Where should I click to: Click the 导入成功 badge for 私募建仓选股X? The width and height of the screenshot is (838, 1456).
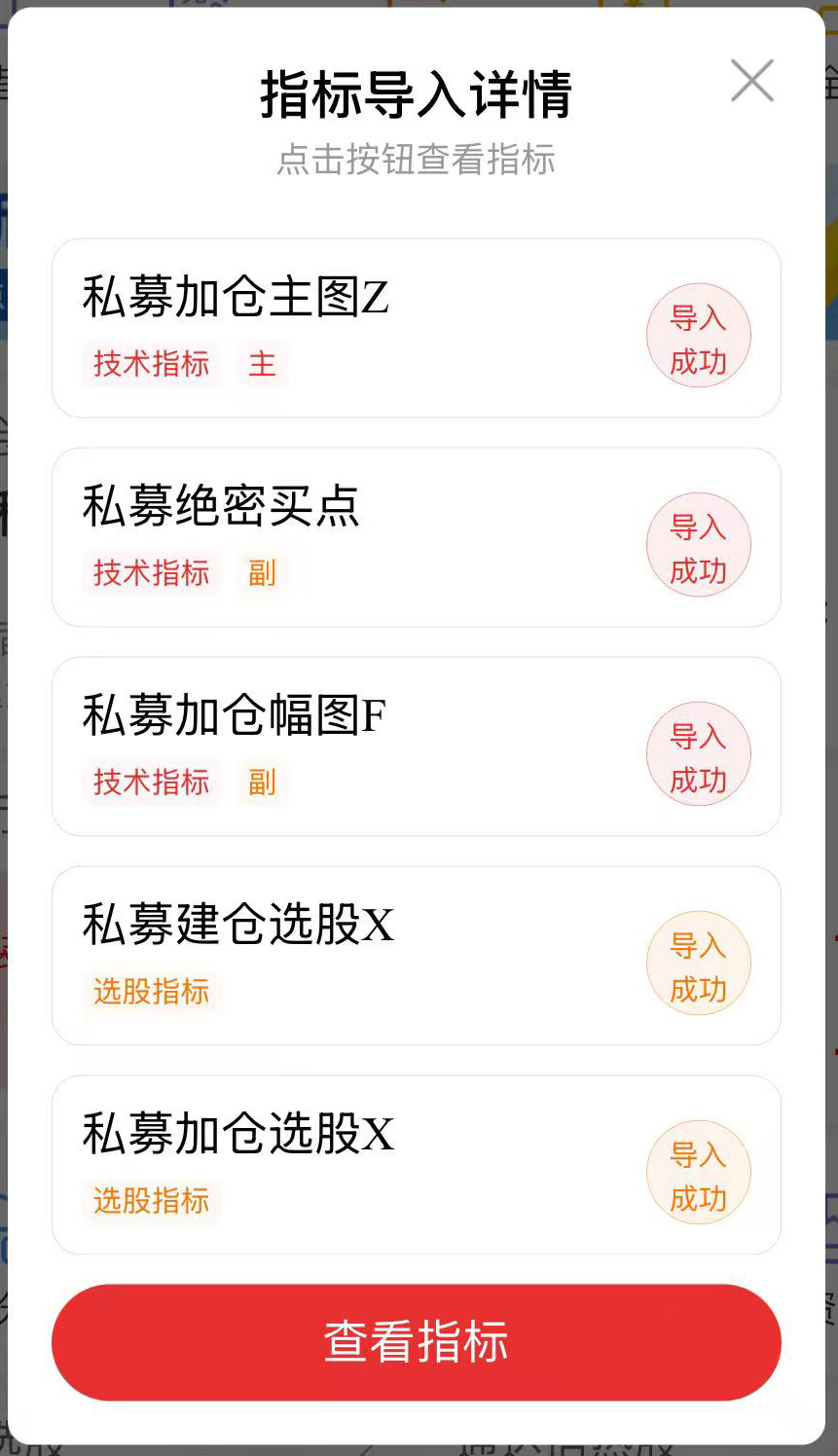point(699,963)
